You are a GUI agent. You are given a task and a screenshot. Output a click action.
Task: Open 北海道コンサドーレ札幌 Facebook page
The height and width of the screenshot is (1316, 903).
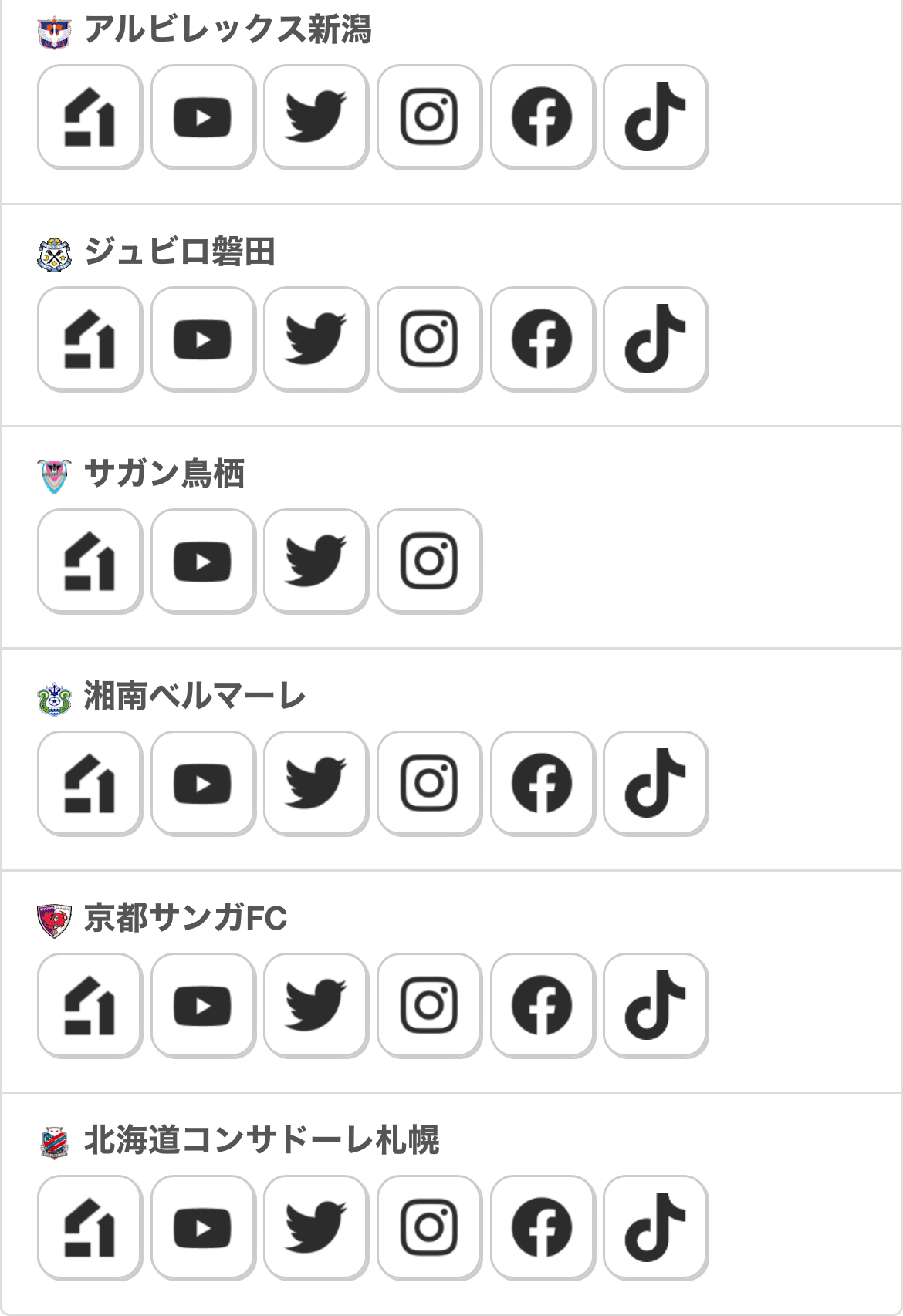(543, 1227)
